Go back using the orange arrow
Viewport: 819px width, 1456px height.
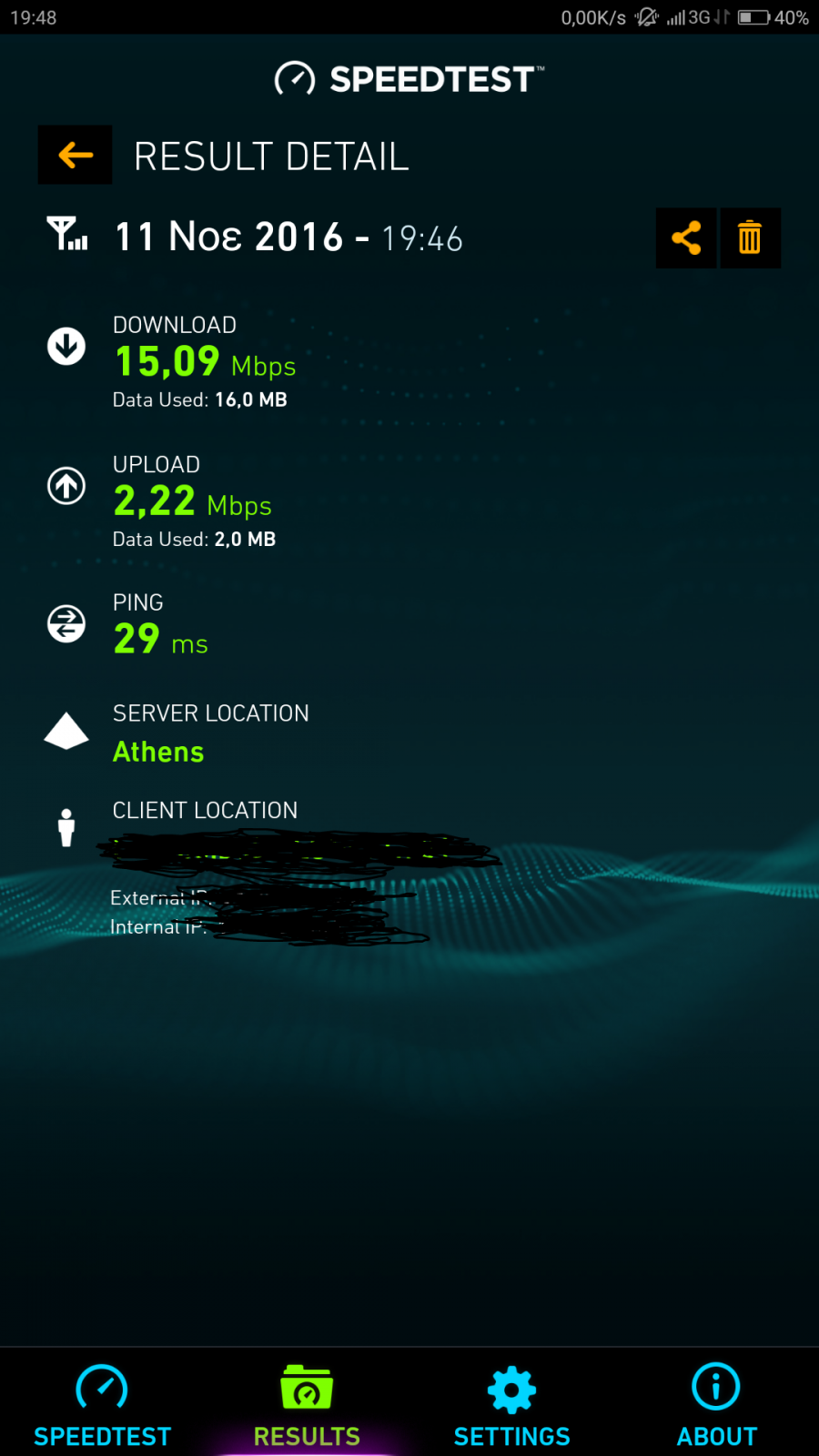click(75, 155)
